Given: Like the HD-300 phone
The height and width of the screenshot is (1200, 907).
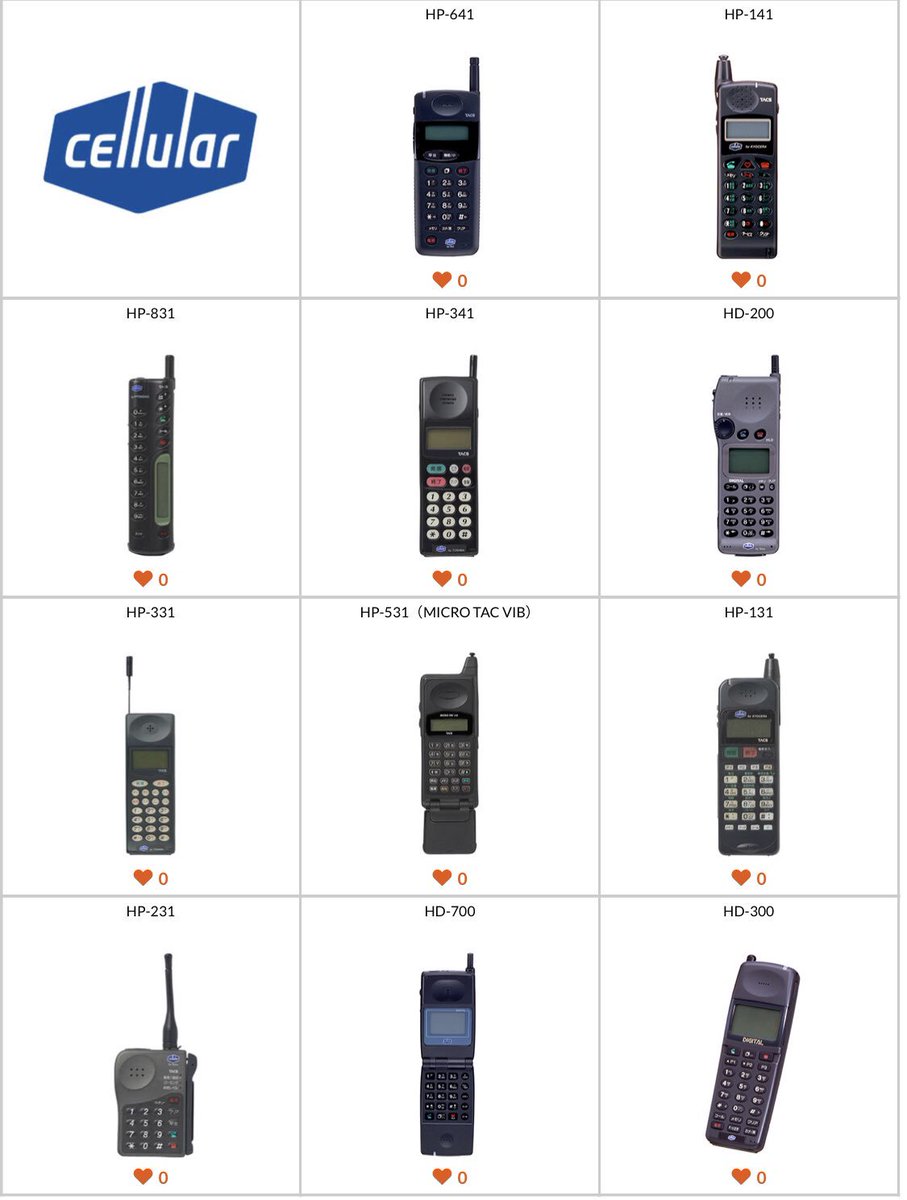Looking at the screenshot, I should [741, 1177].
